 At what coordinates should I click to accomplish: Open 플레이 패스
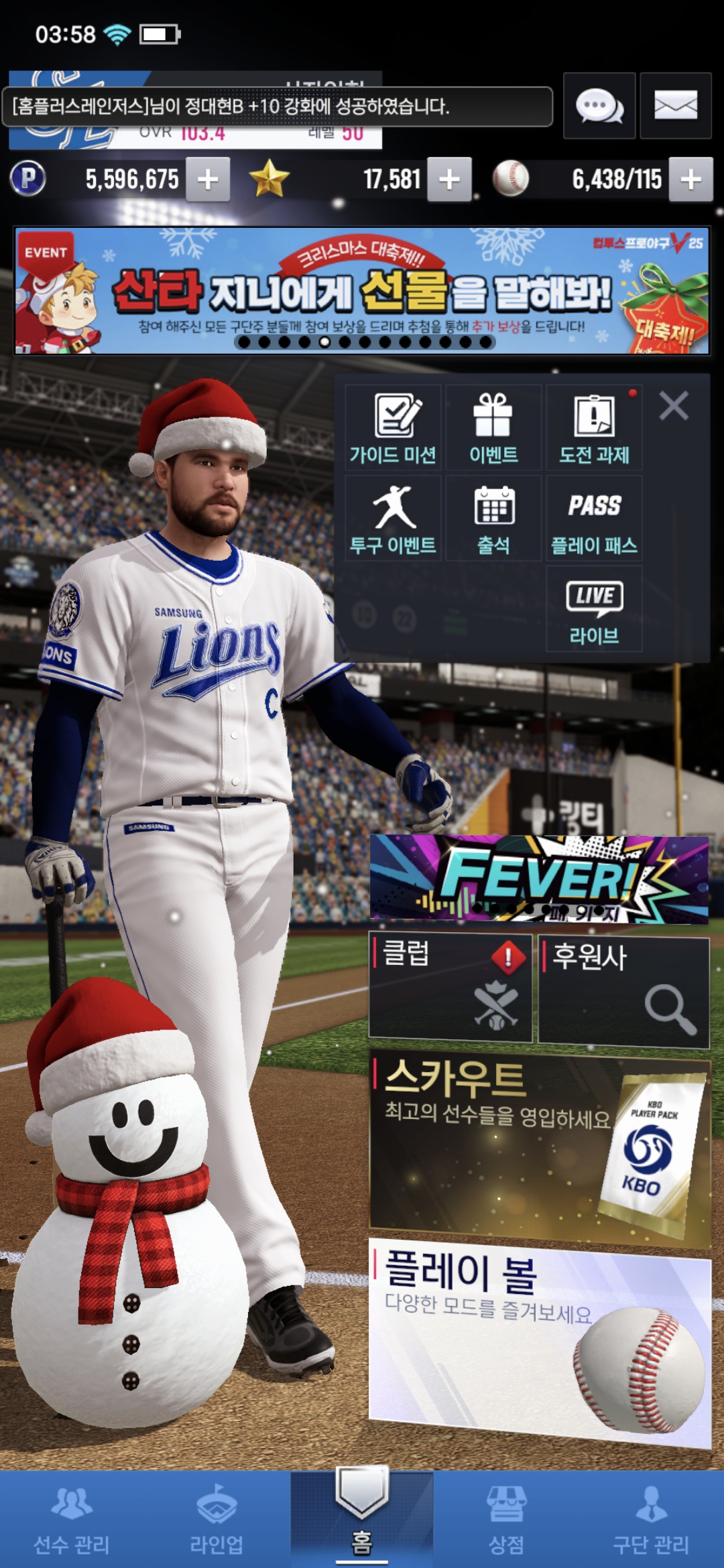point(594,519)
